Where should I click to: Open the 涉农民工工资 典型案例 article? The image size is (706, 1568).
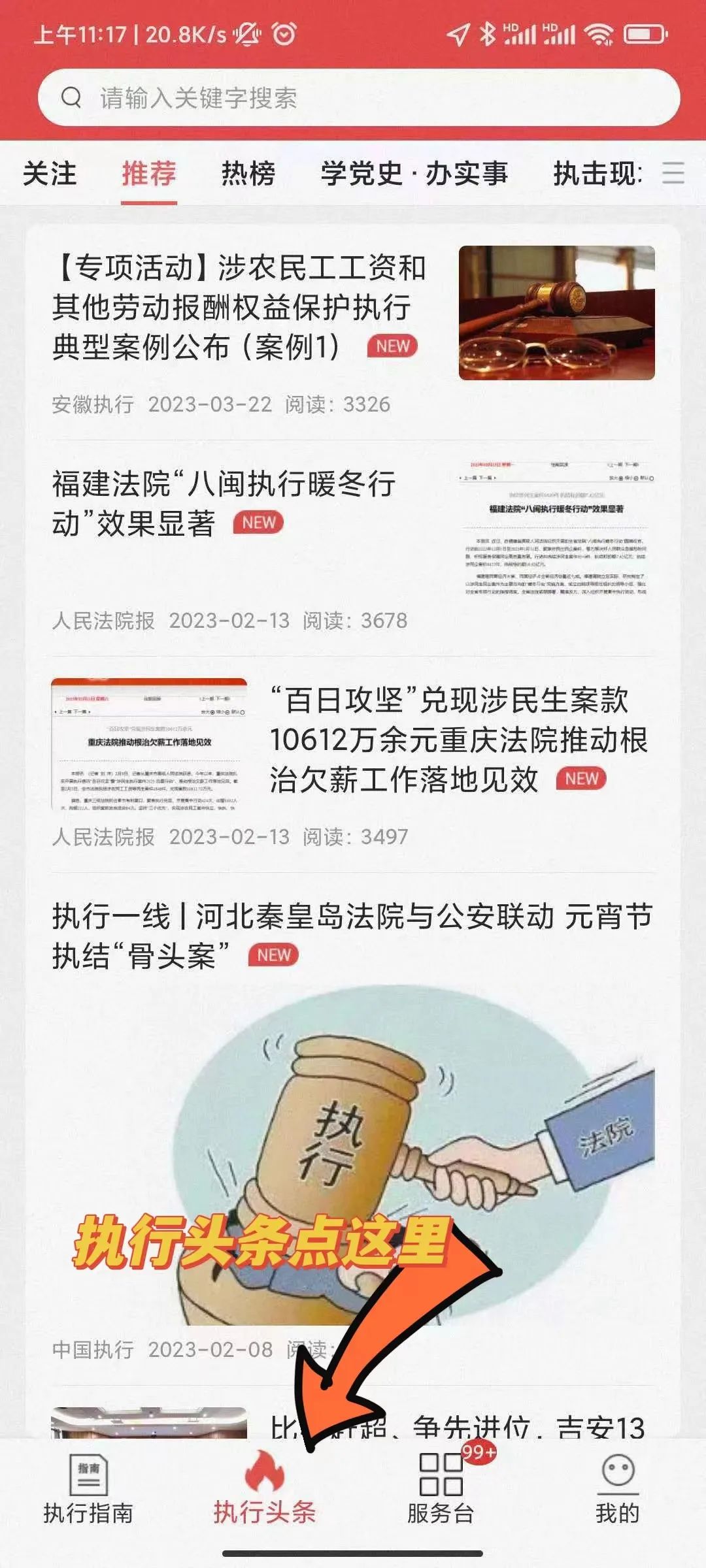(239, 307)
